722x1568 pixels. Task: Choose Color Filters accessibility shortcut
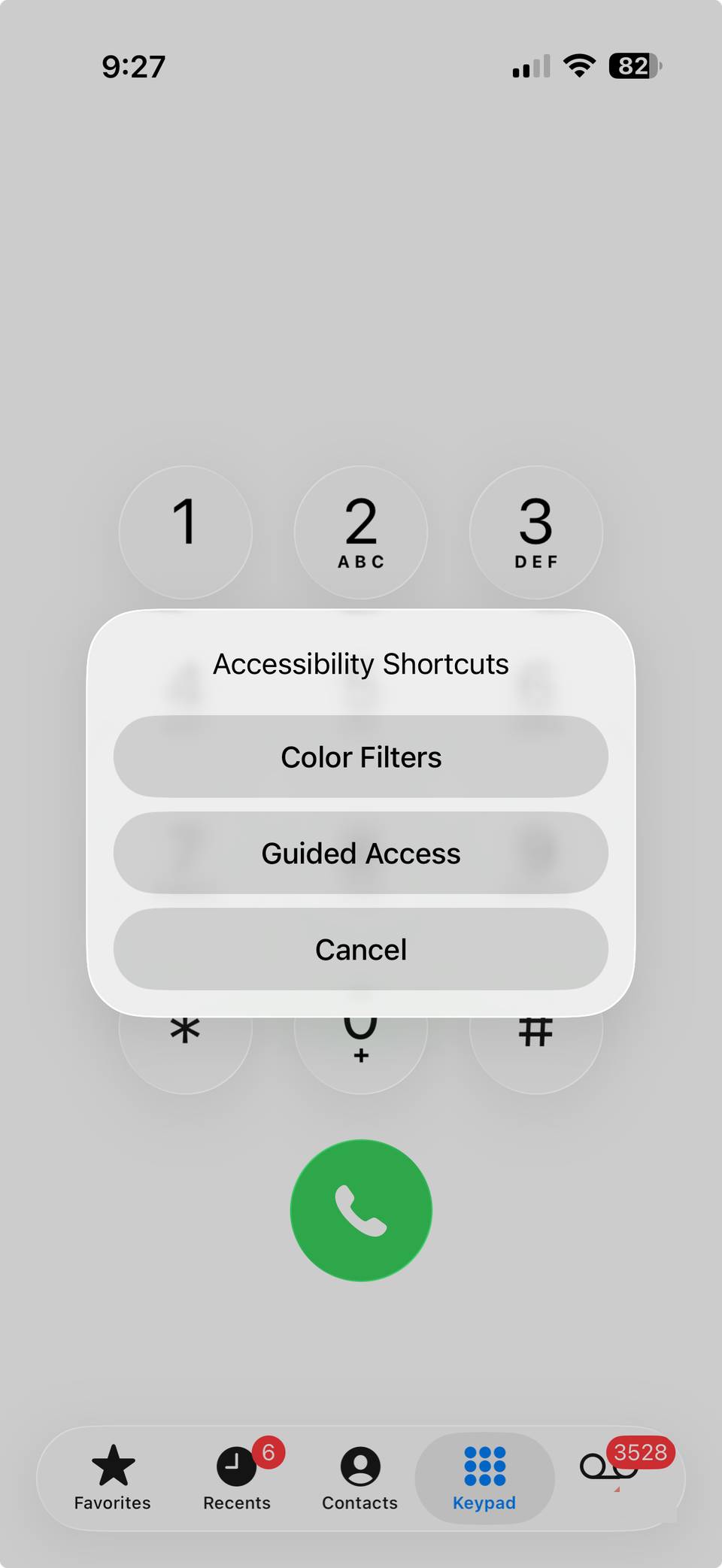point(361,757)
